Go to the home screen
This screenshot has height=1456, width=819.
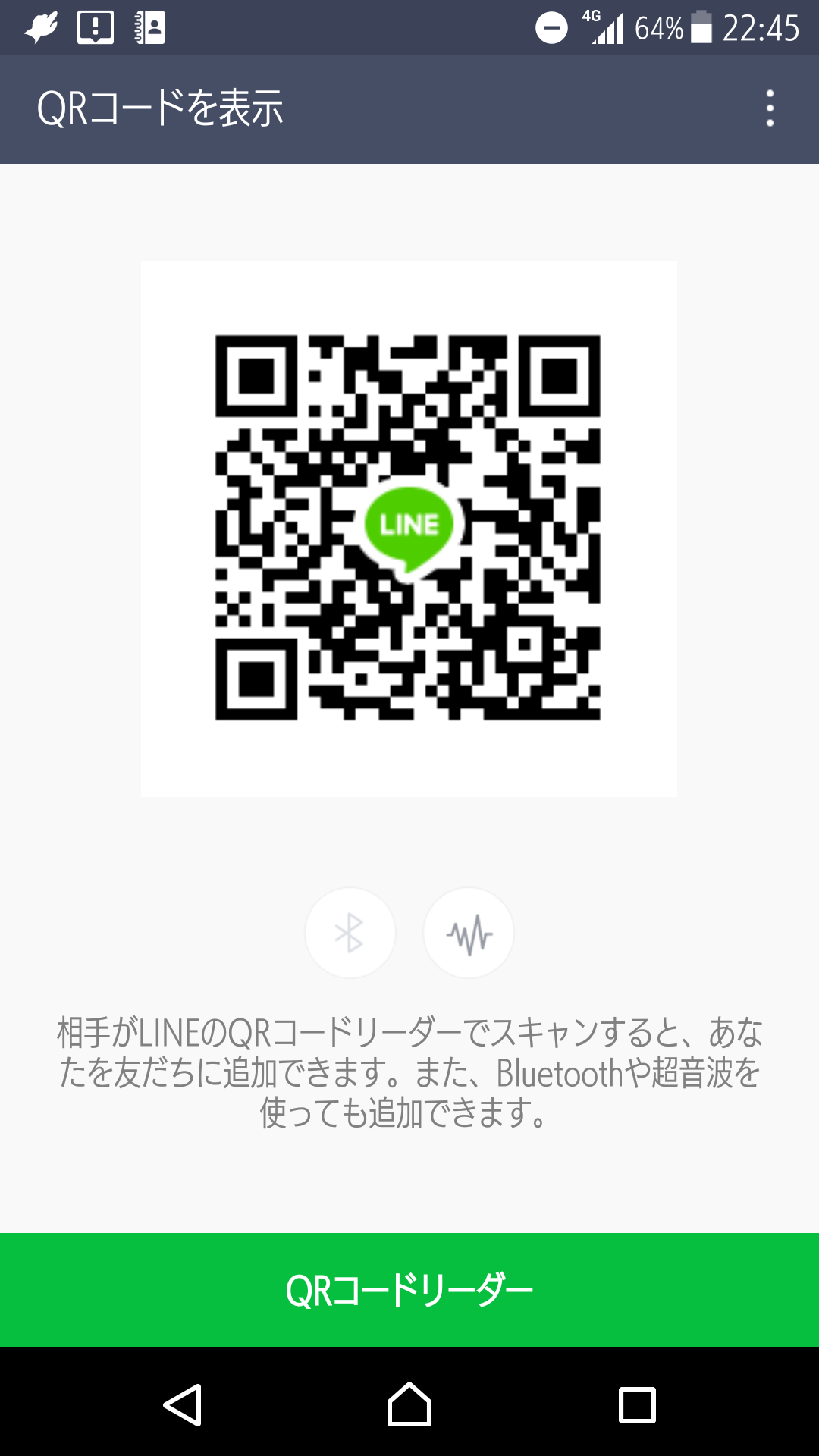(x=409, y=1404)
